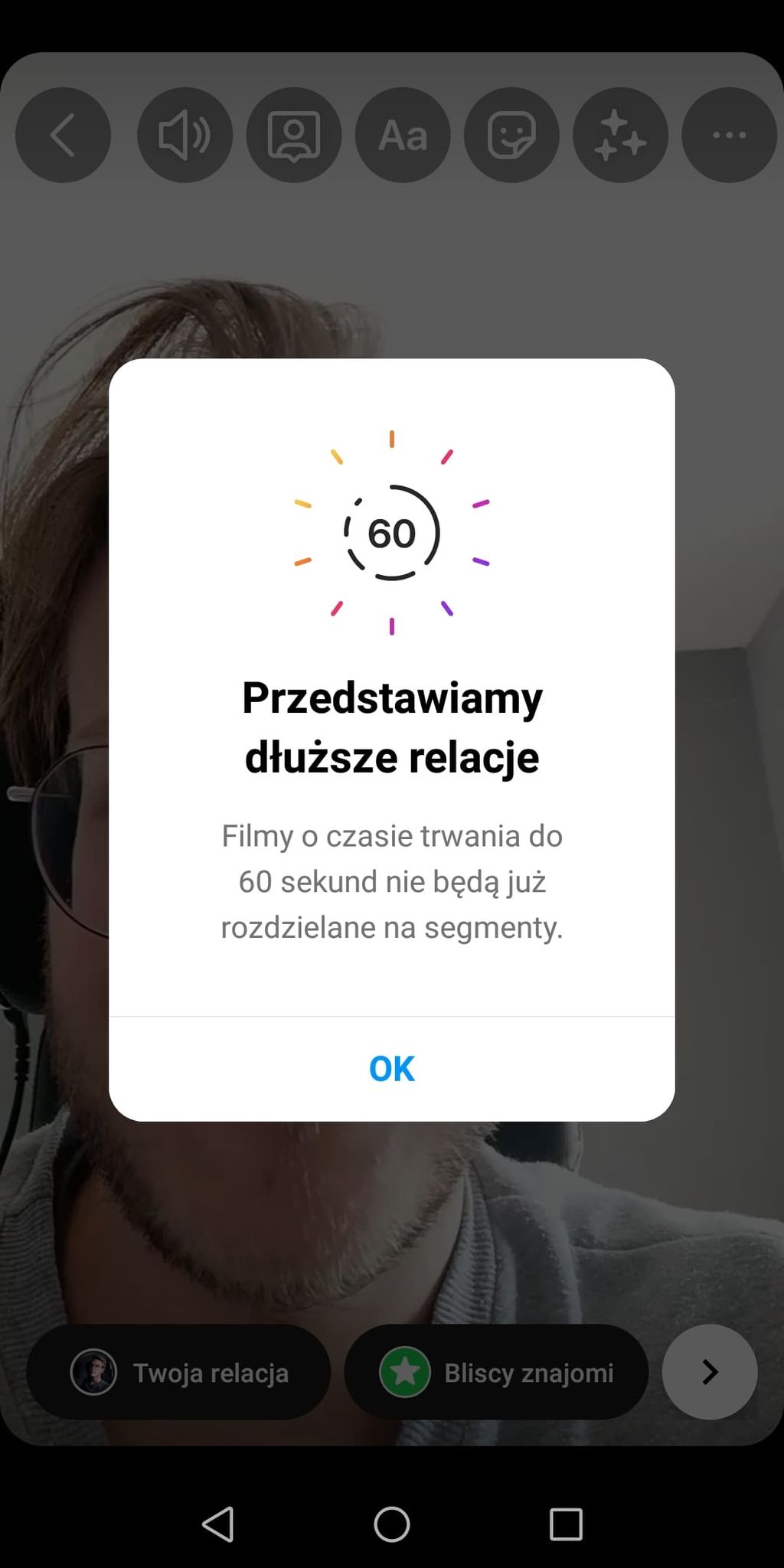Tap the heading Przedstawiamy dłuższe relacje
This screenshot has width=784, height=1568.
391,724
